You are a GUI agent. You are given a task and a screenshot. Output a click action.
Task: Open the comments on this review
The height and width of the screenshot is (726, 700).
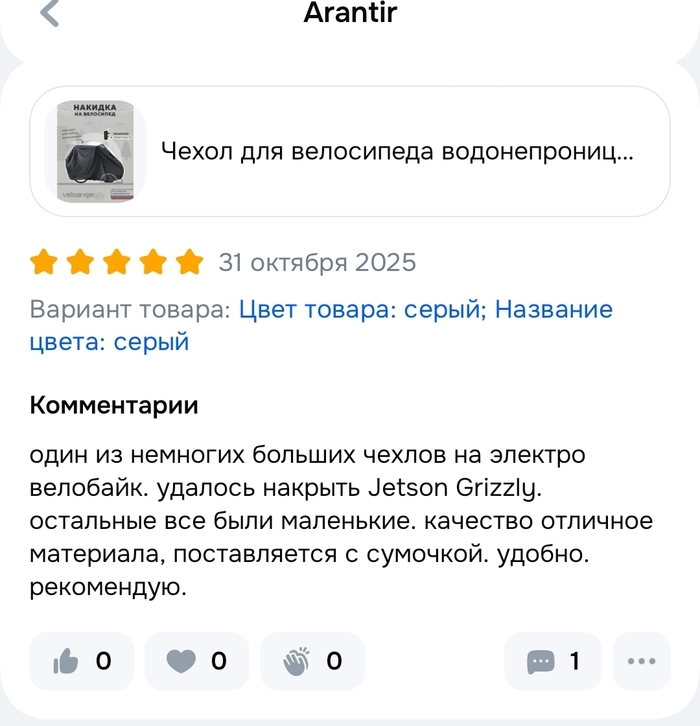[x=553, y=661]
